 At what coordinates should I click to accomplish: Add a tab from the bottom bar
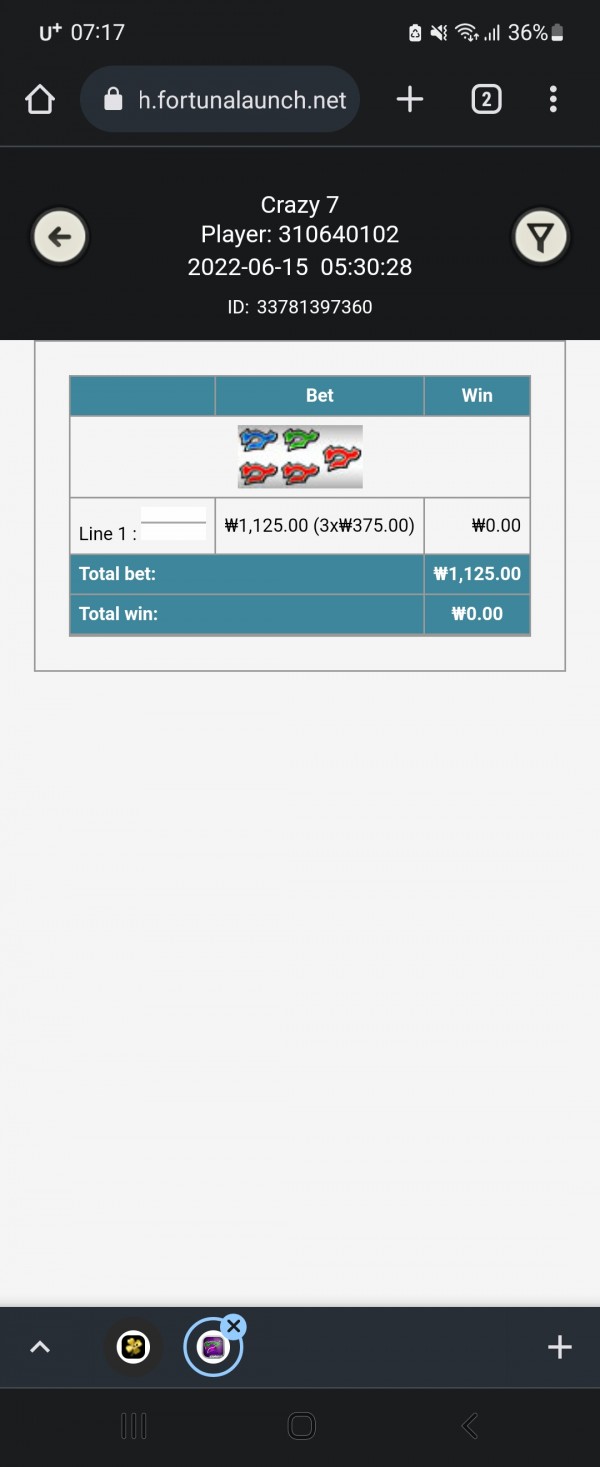pyautogui.click(x=559, y=1347)
